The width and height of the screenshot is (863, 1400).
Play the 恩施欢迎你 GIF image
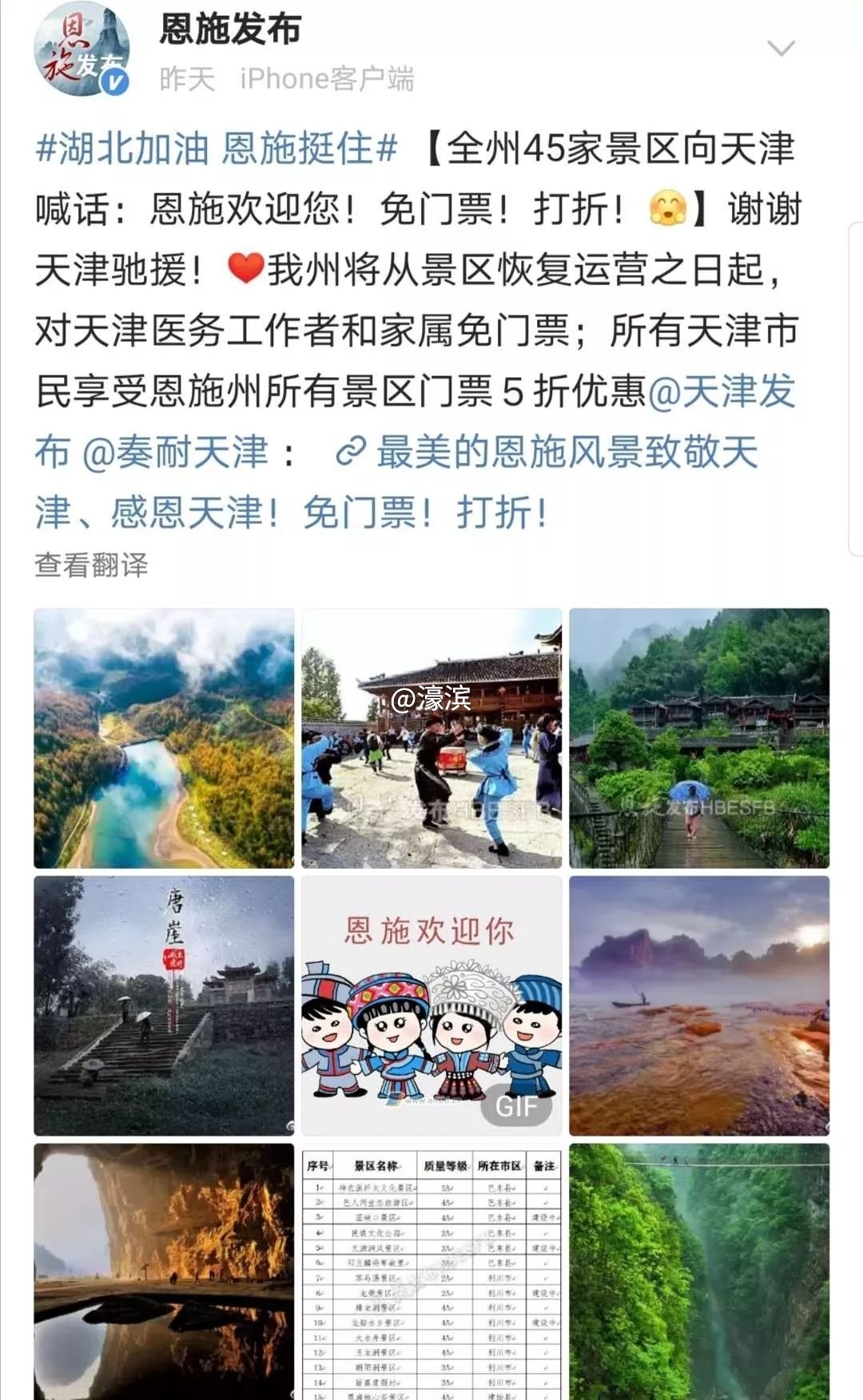tap(431, 1005)
